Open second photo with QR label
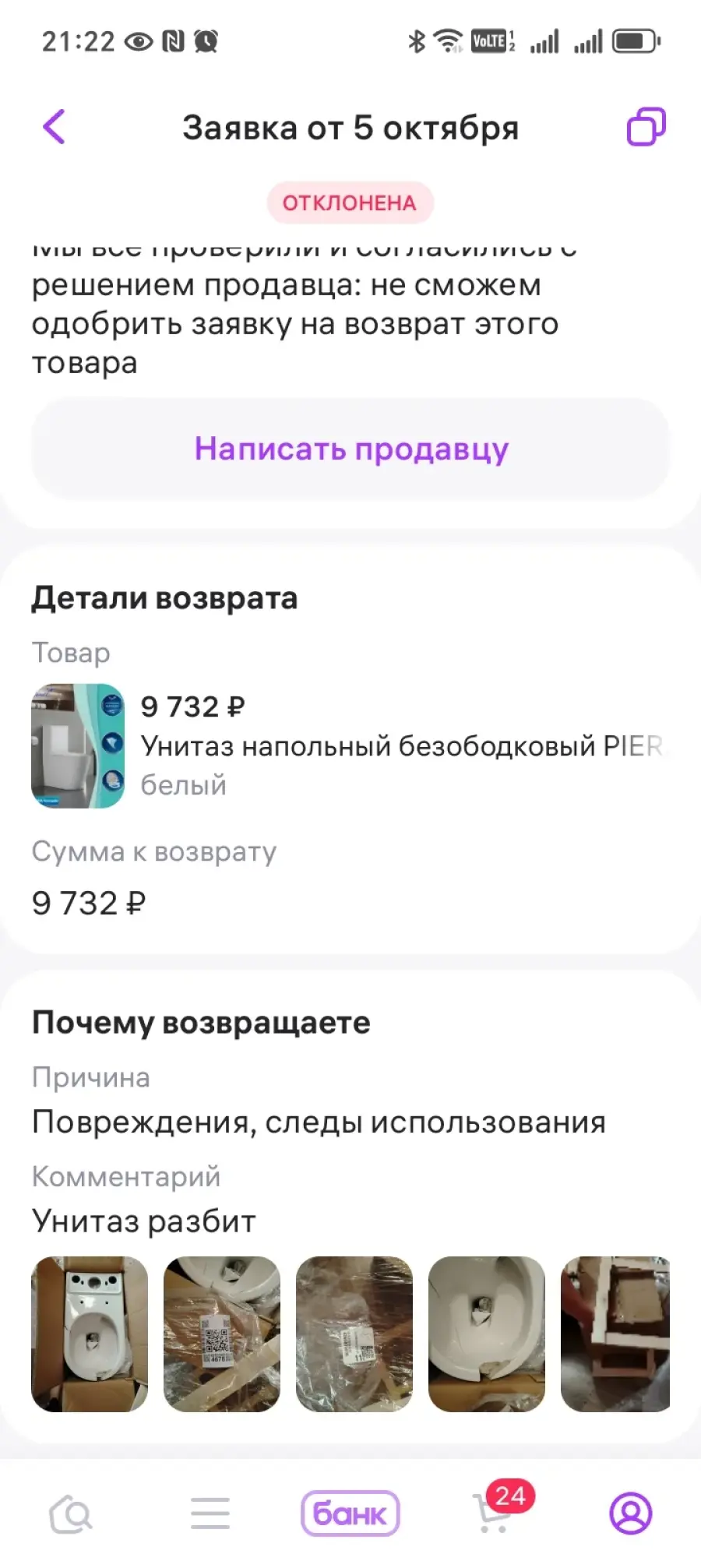701x1568 pixels. pyautogui.click(x=222, y=1334)
